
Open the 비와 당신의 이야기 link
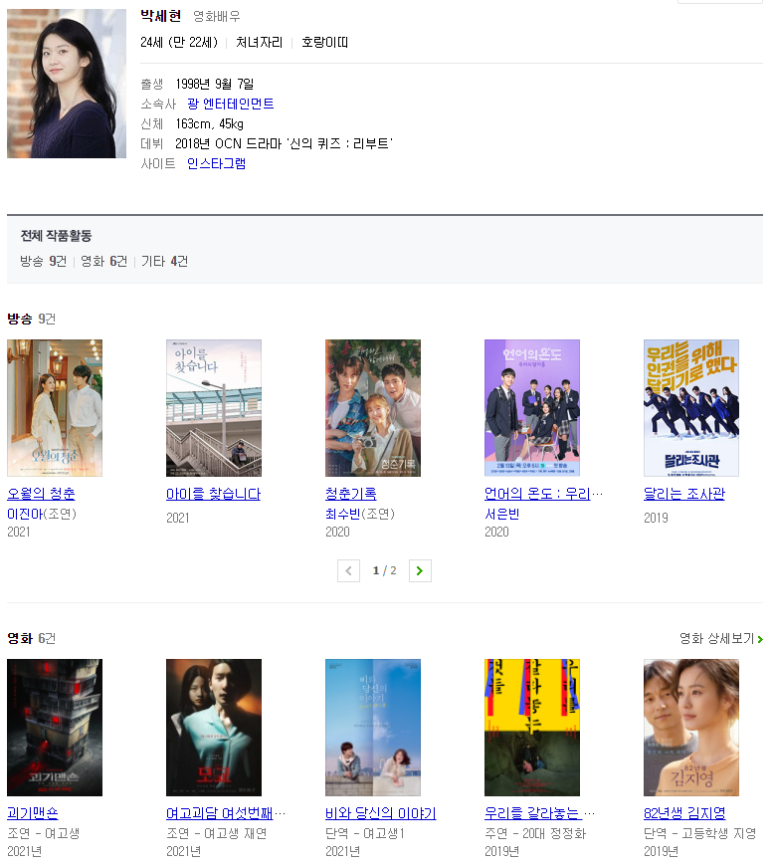click(381, 813)
